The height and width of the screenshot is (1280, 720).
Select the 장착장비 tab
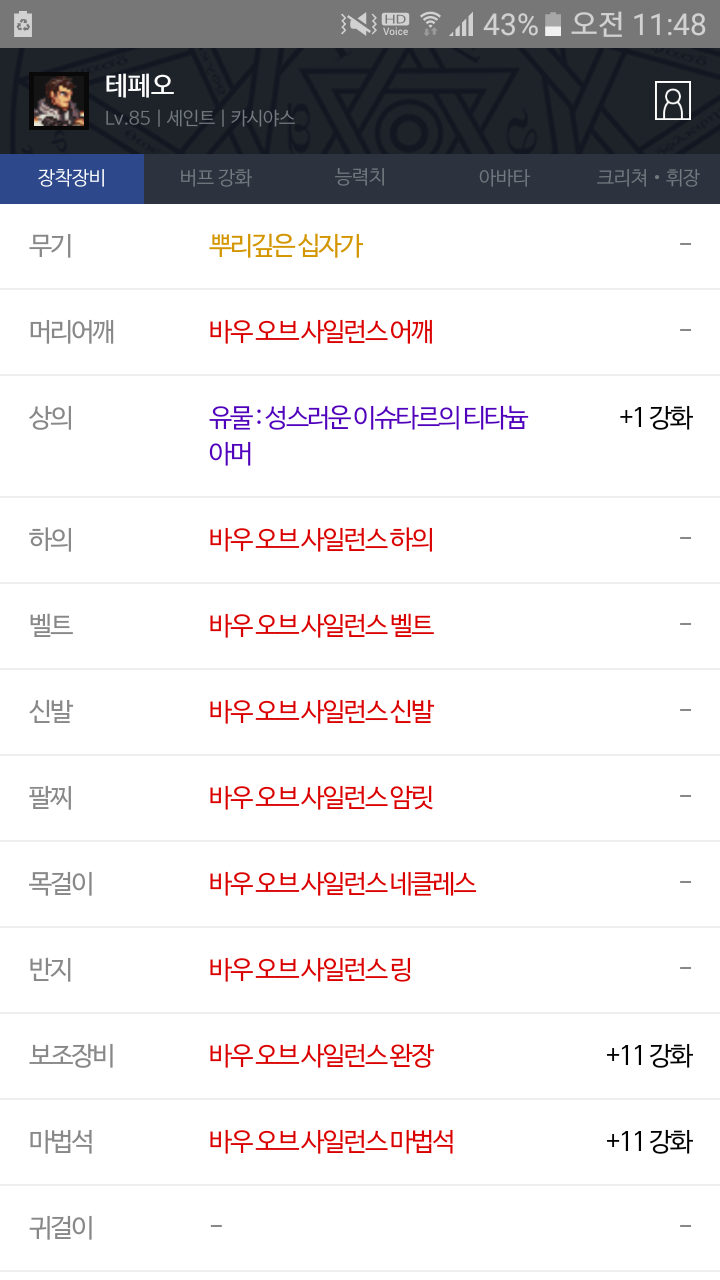coord(72,178)
